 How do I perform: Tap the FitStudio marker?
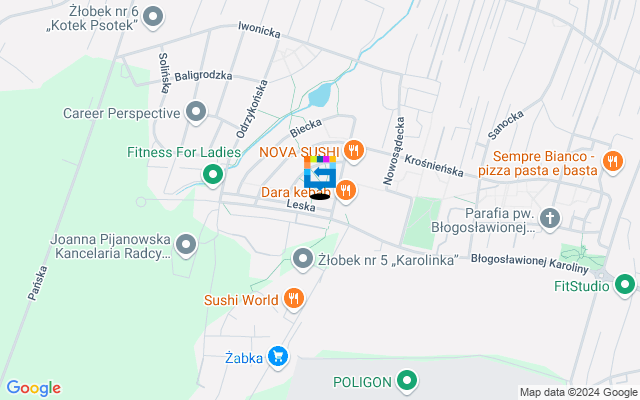[626, 286]
